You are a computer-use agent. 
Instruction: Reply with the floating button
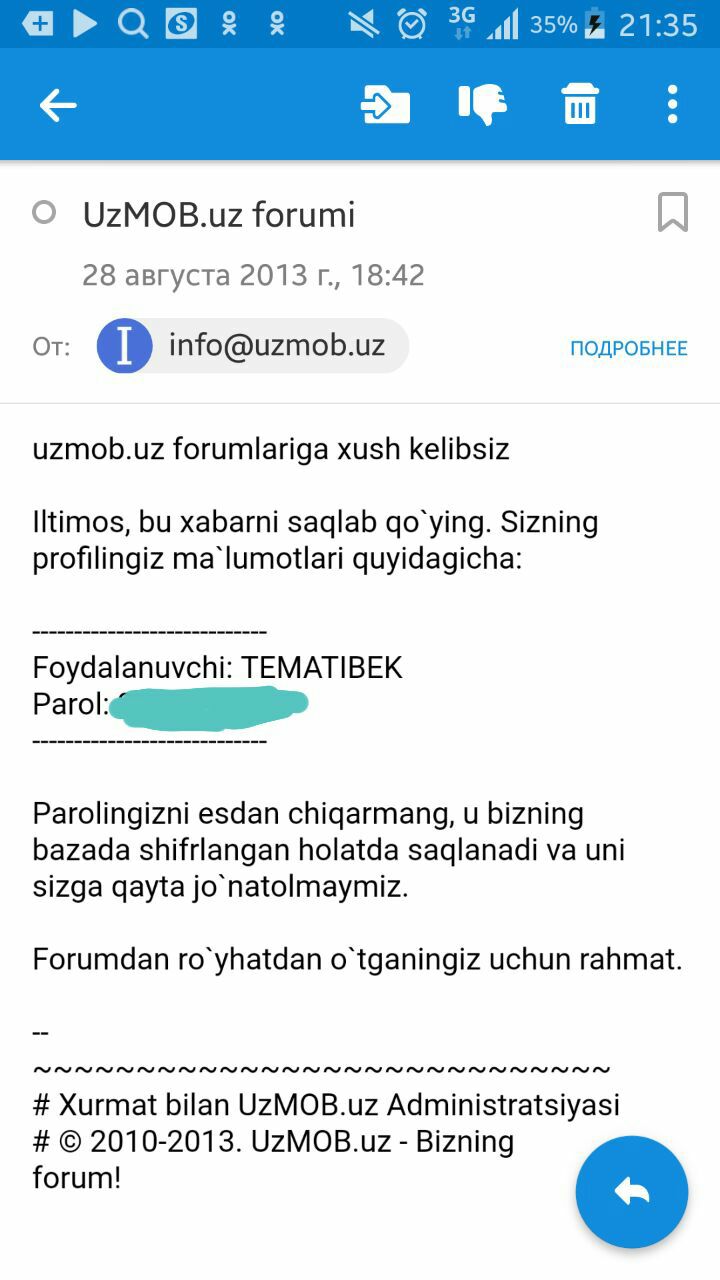point(632,1192)
